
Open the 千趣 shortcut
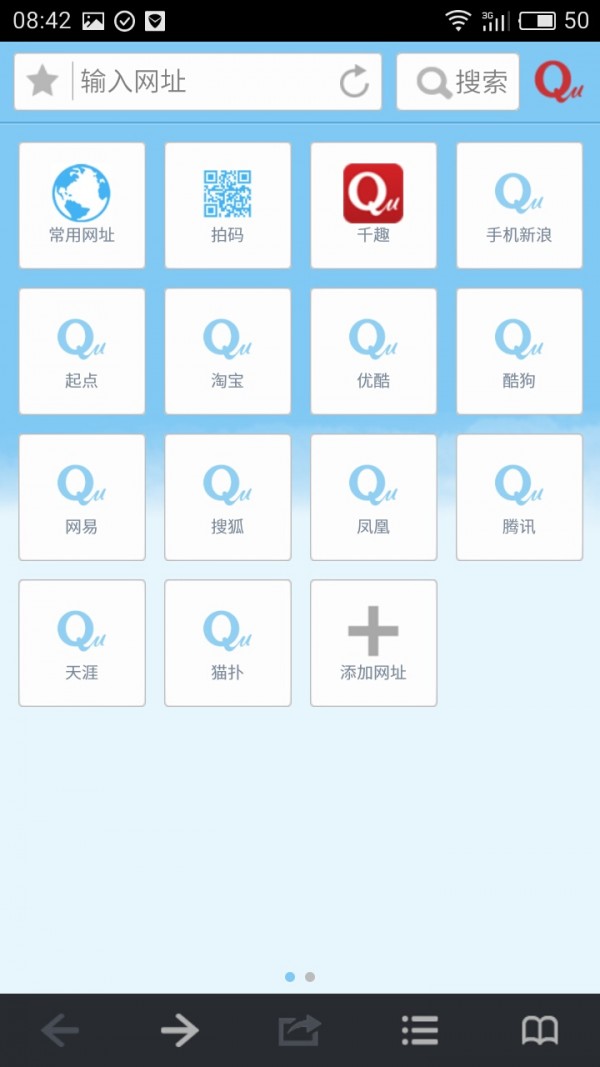click(x=374, y=205)
